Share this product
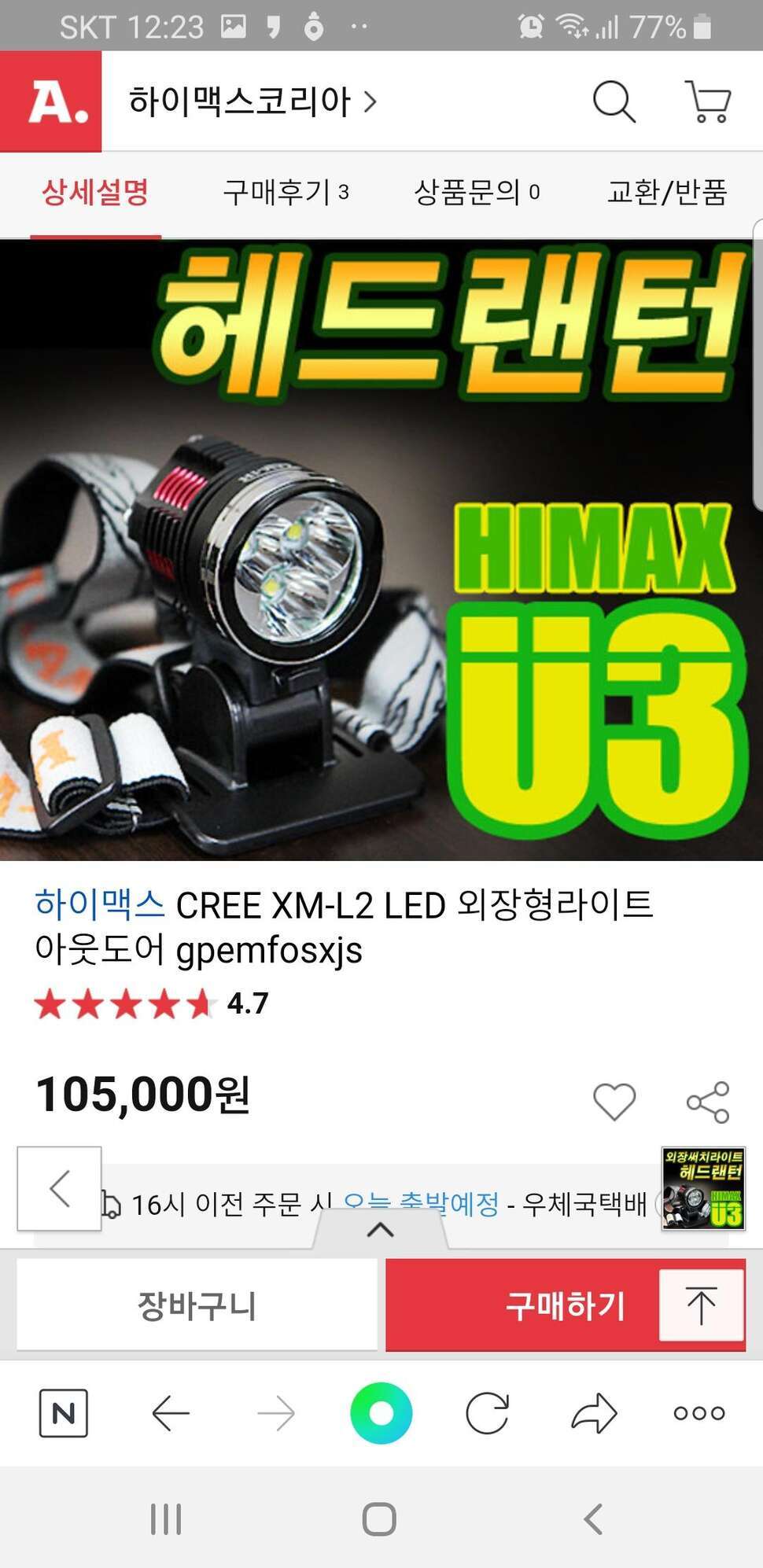 708,1102
